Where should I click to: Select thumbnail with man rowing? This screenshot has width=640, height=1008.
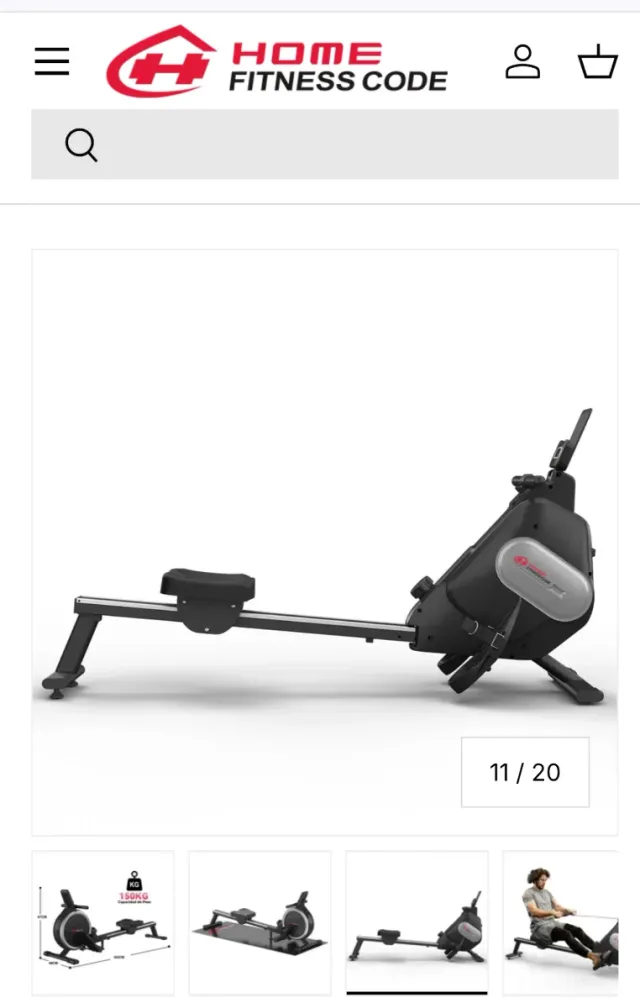562,922
